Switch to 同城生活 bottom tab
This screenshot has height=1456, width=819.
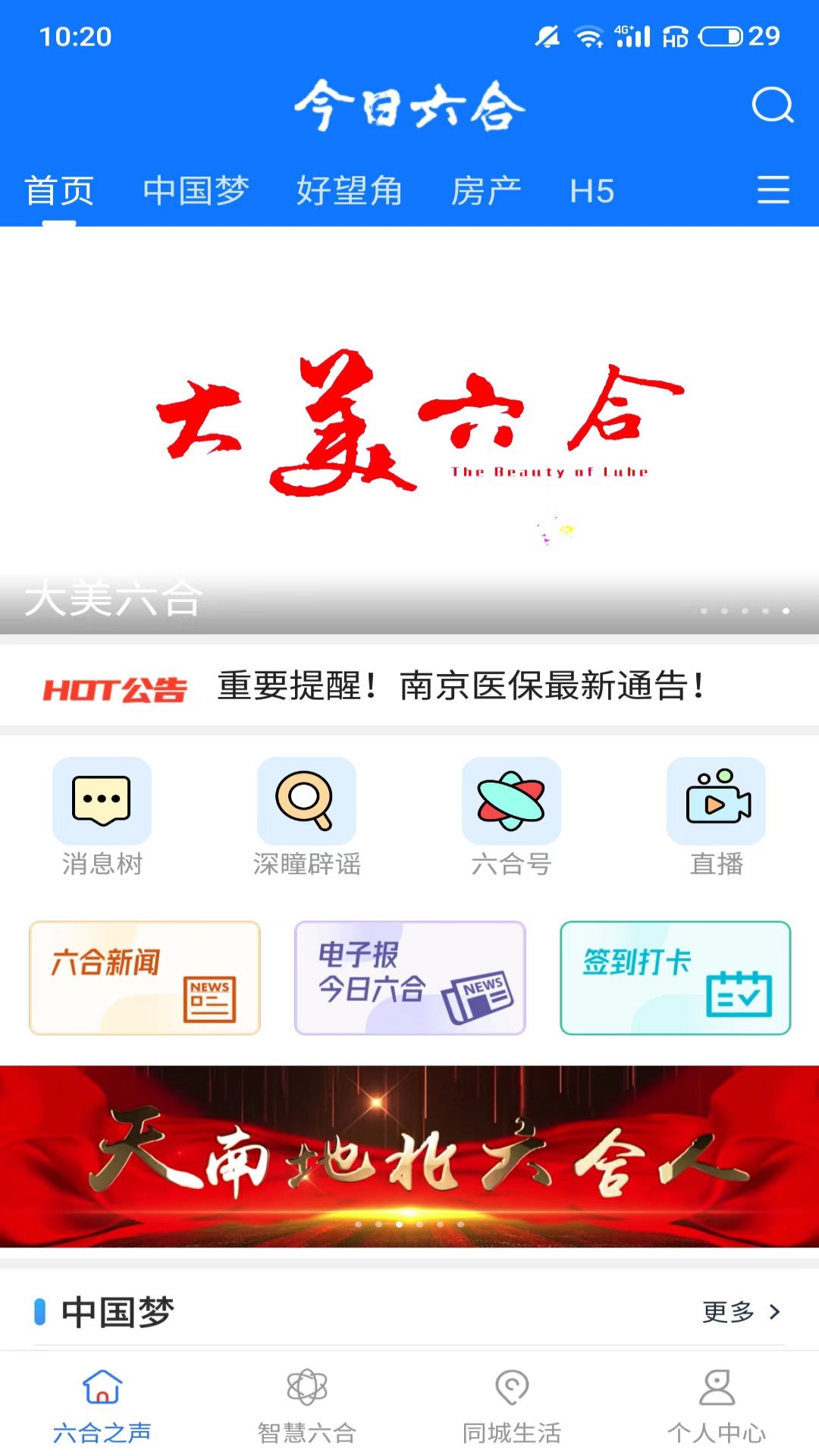pos(511,1406)
